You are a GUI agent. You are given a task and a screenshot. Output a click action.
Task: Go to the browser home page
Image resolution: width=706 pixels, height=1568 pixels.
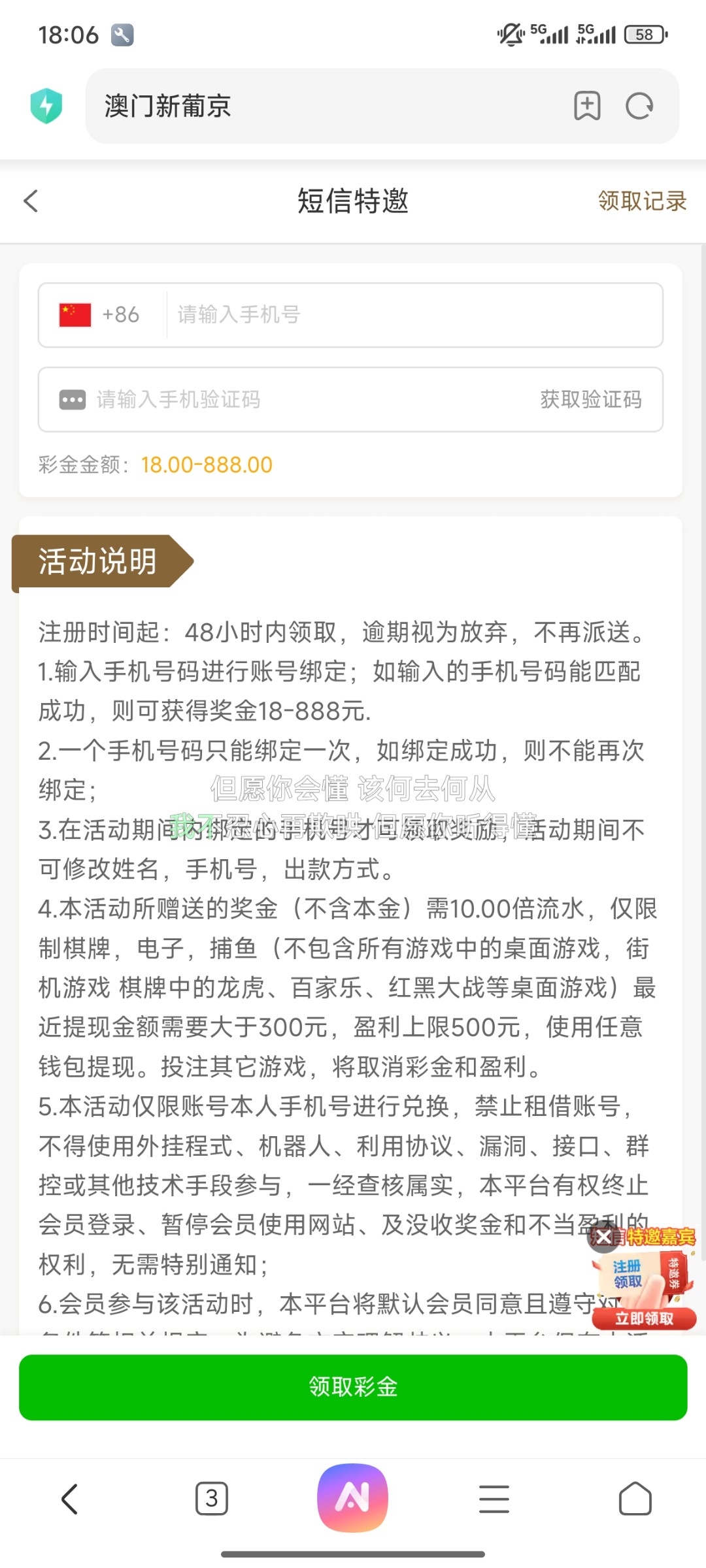pyautogui.click(x=635, y=1498)
